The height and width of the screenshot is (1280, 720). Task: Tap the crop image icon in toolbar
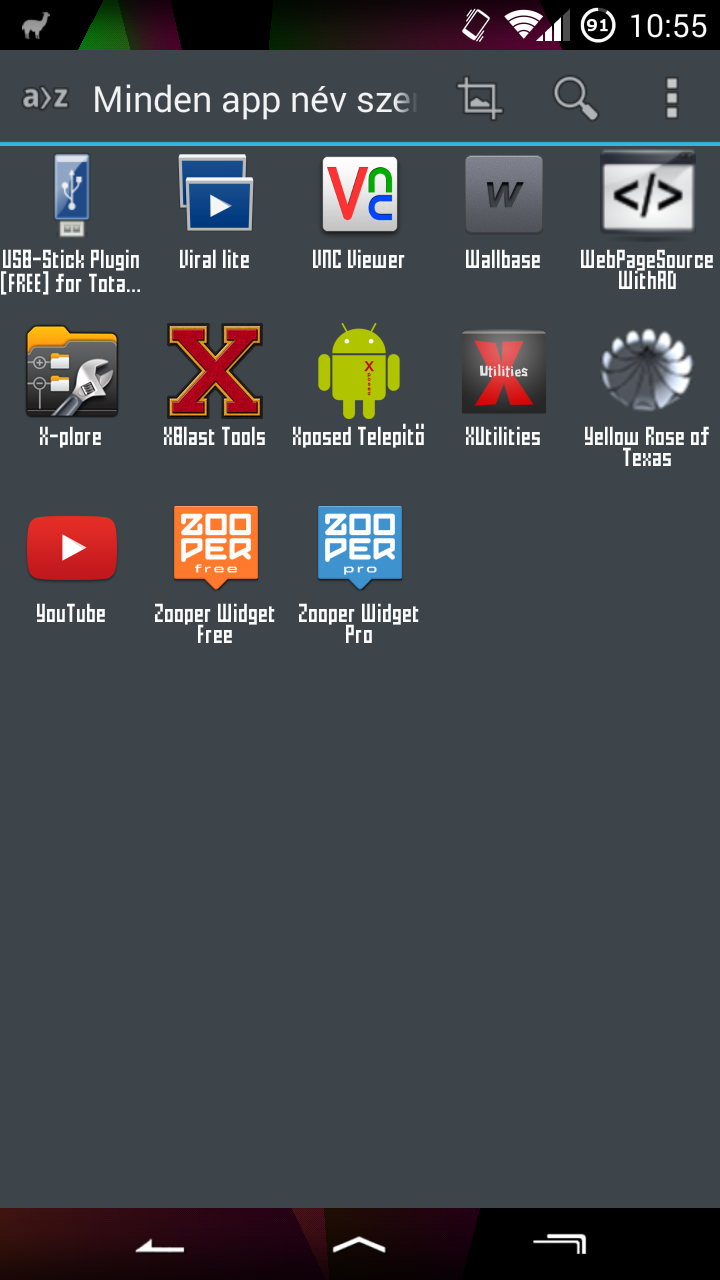tap(479, 98)
